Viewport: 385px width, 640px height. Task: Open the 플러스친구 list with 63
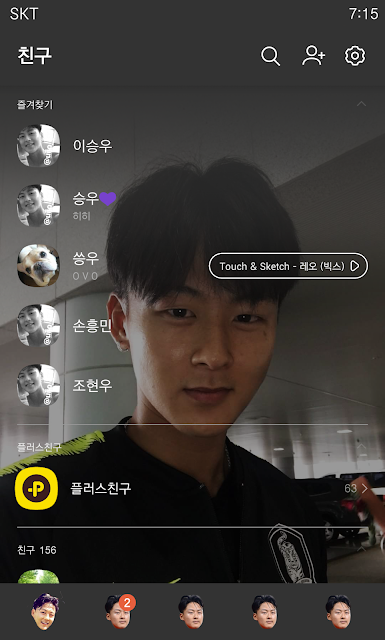pos(192,488)
